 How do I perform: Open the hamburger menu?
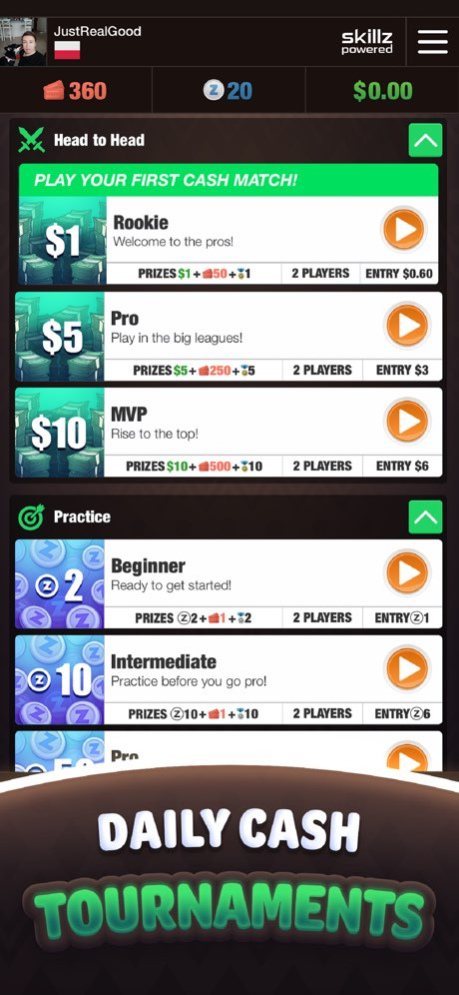[432, 42]
